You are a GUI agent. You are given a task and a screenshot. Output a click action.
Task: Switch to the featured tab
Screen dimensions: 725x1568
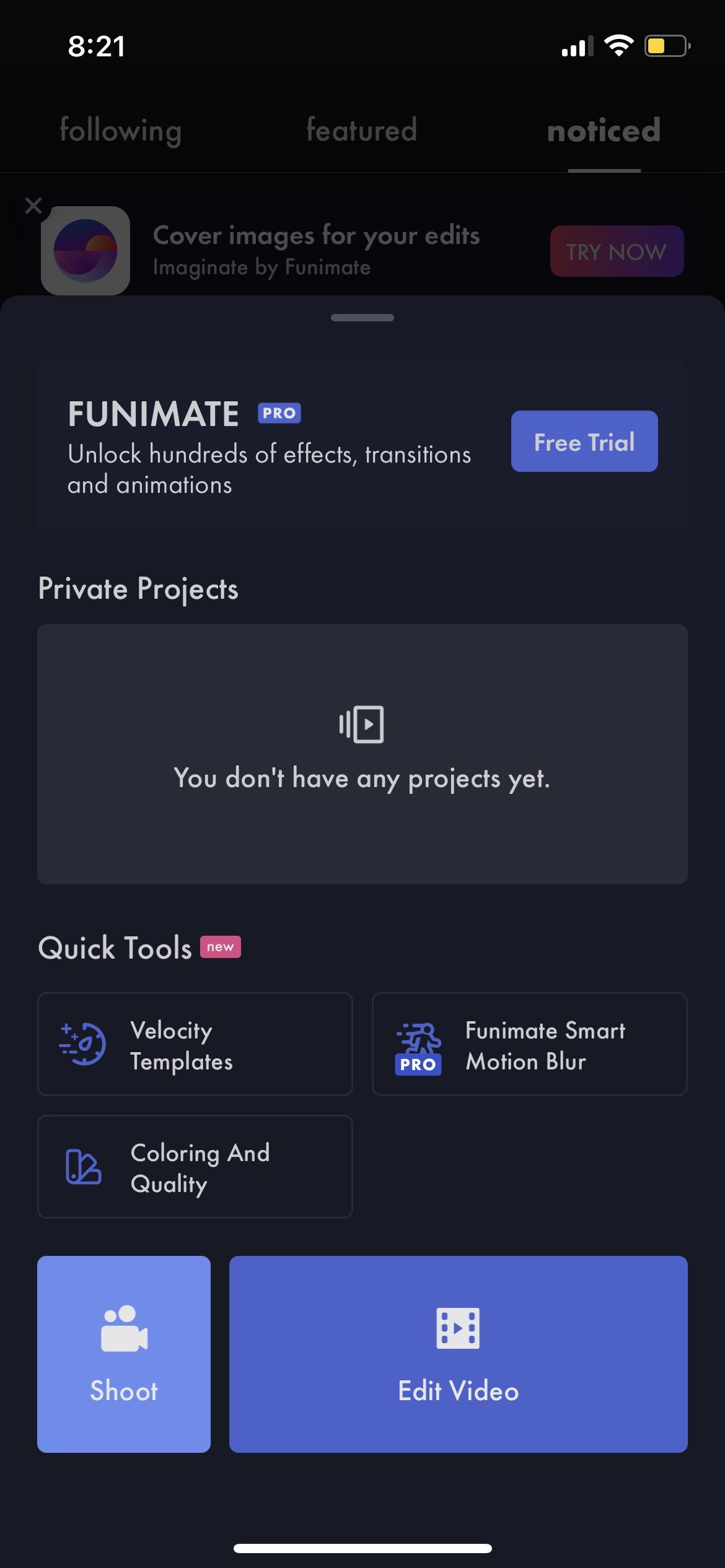click(x=361, y=130)
